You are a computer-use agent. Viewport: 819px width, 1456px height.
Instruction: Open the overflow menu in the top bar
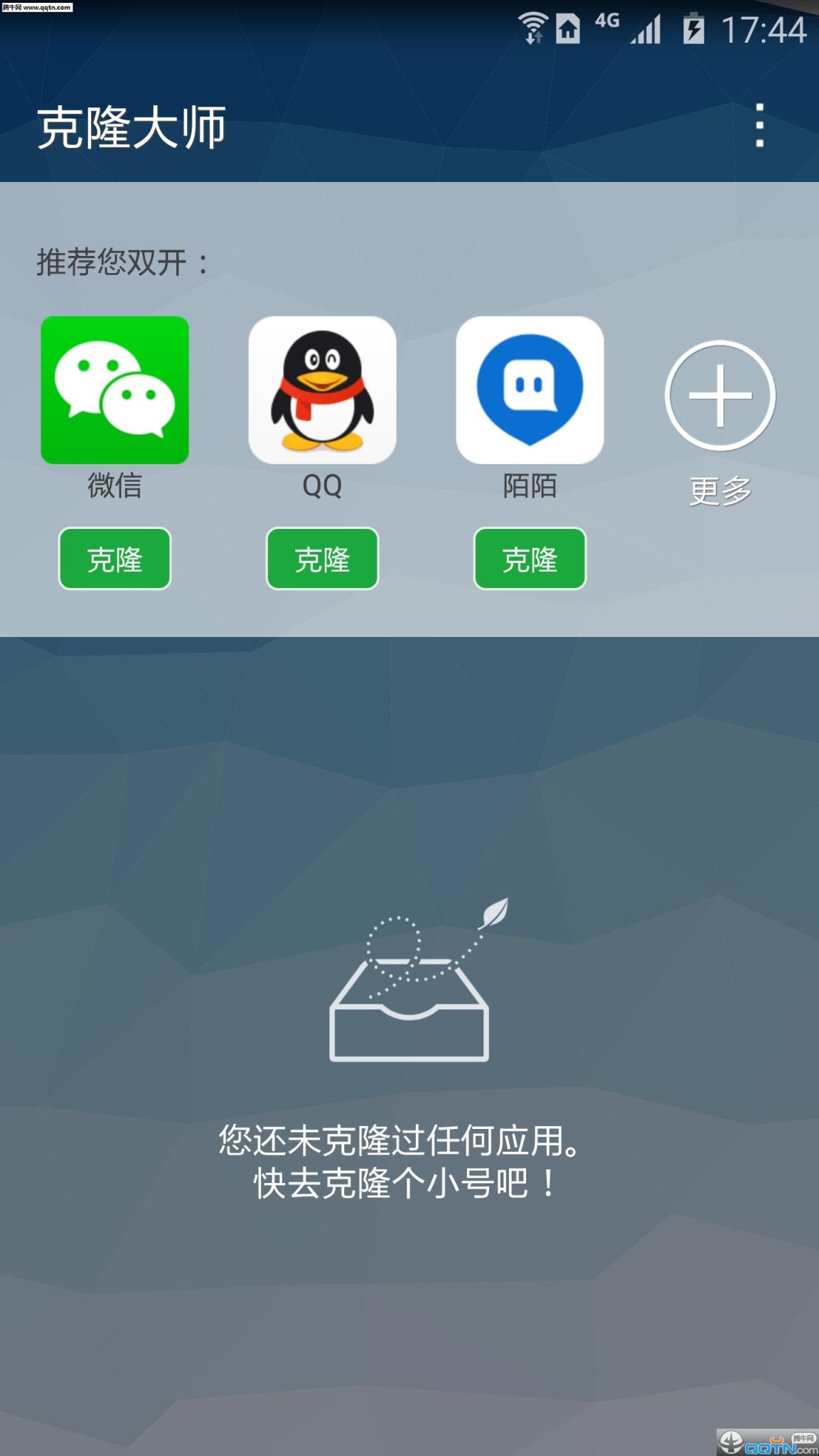[758, 122]
